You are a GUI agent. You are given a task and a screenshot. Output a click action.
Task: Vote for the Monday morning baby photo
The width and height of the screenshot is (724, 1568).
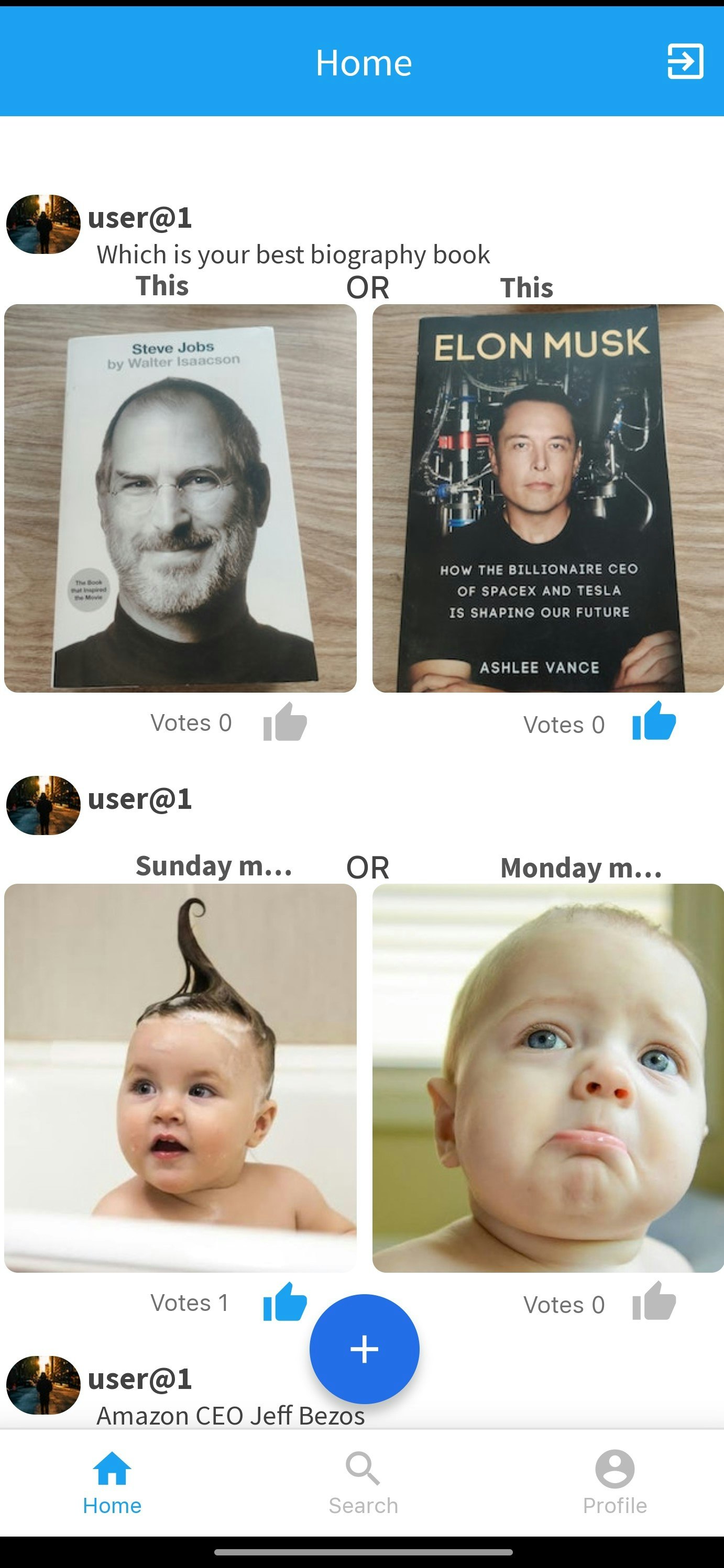[654, 1302]
